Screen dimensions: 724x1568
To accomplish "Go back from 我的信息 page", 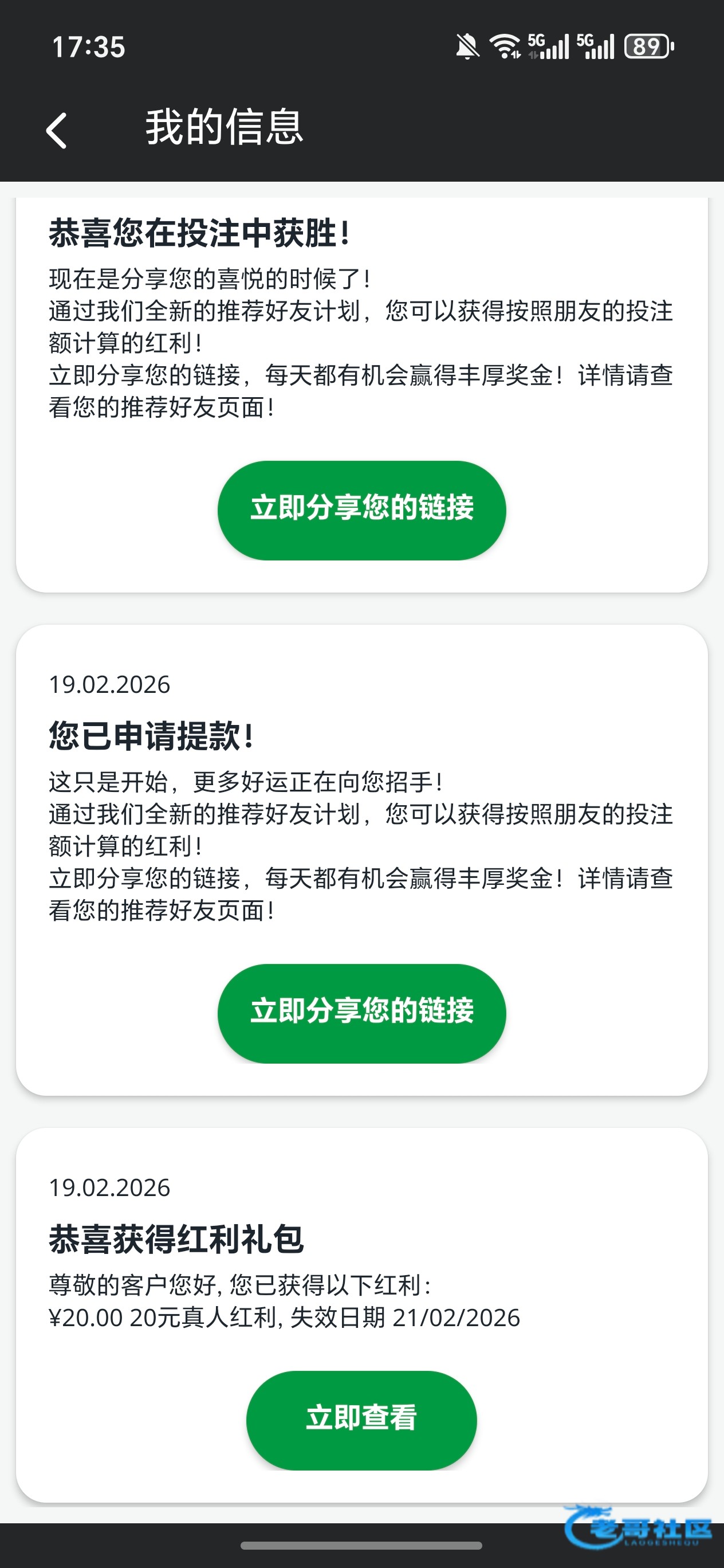I will coord(57,130).
